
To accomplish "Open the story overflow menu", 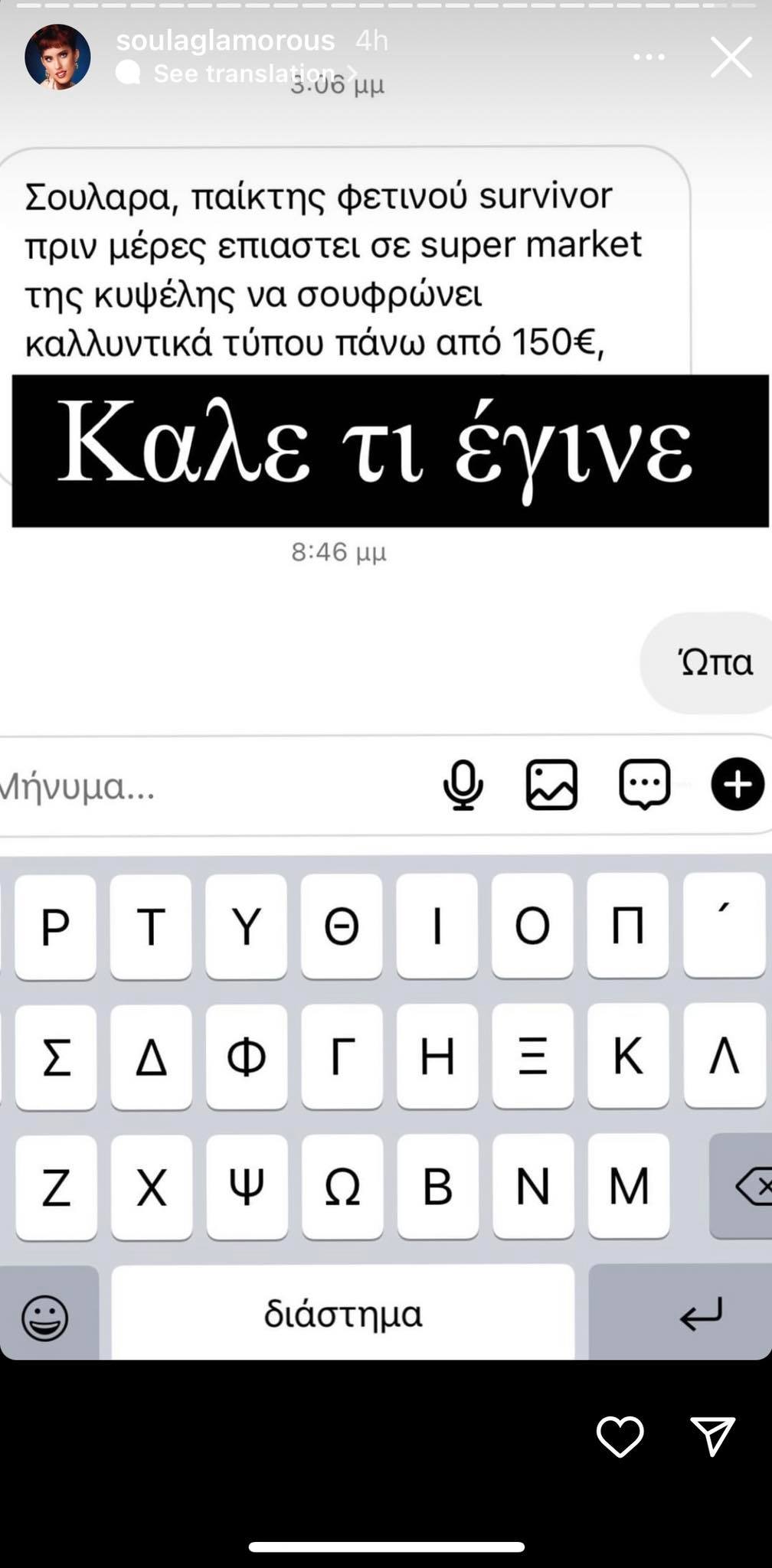I will point(649,57).
